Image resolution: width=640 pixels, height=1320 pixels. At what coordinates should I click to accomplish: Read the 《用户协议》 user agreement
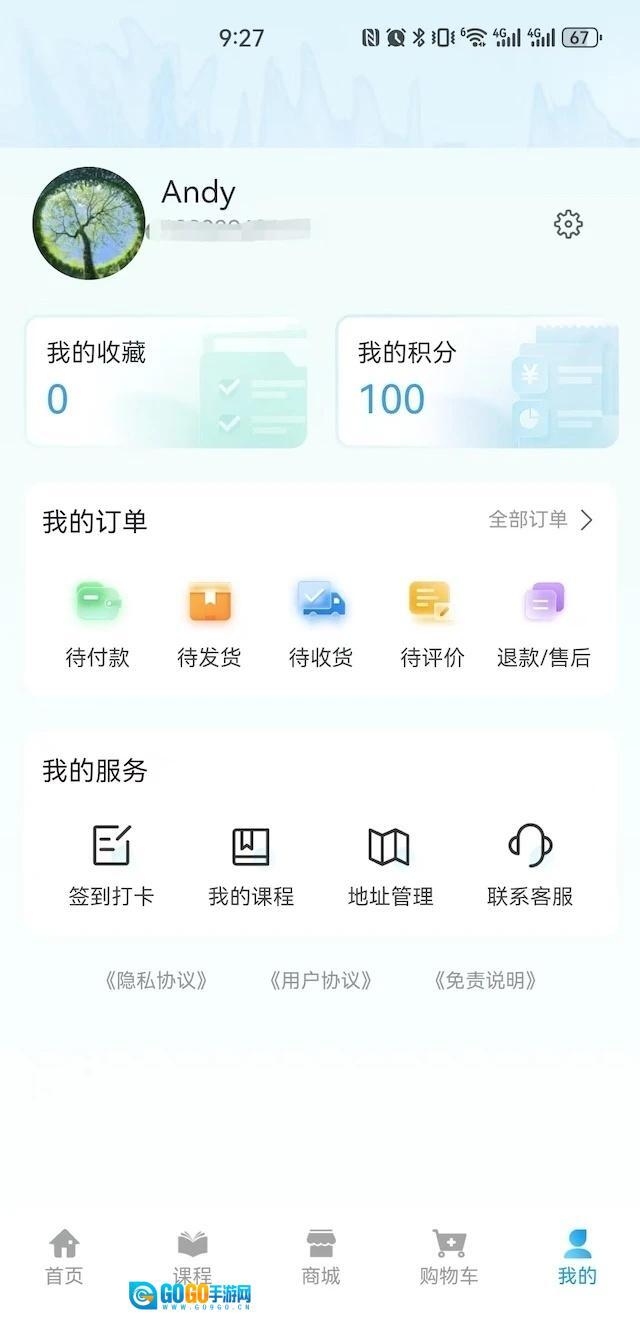[x=320, y=981]
